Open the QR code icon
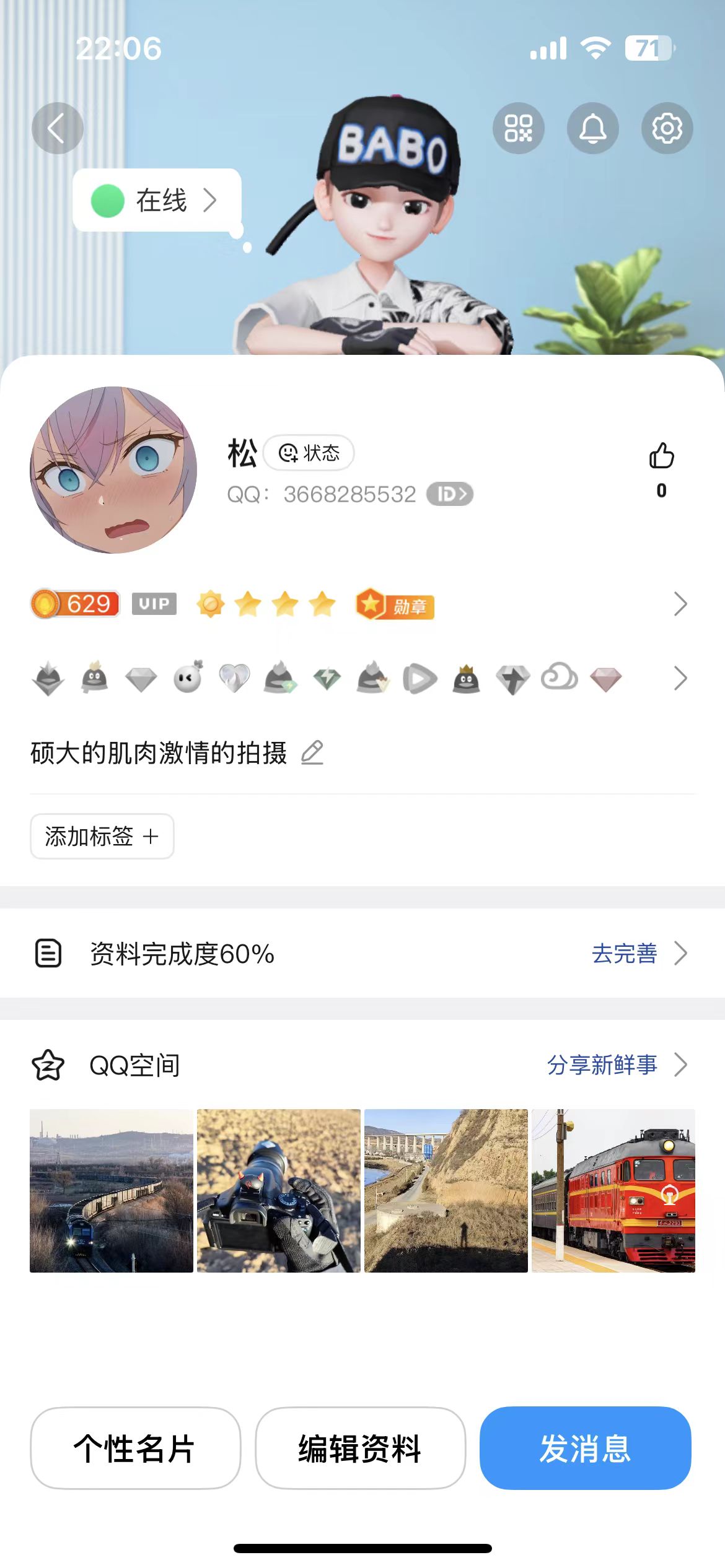Image resolution: width=725 pixels, height=1568 pixels. pyautogui.click(x=518, y=128)
